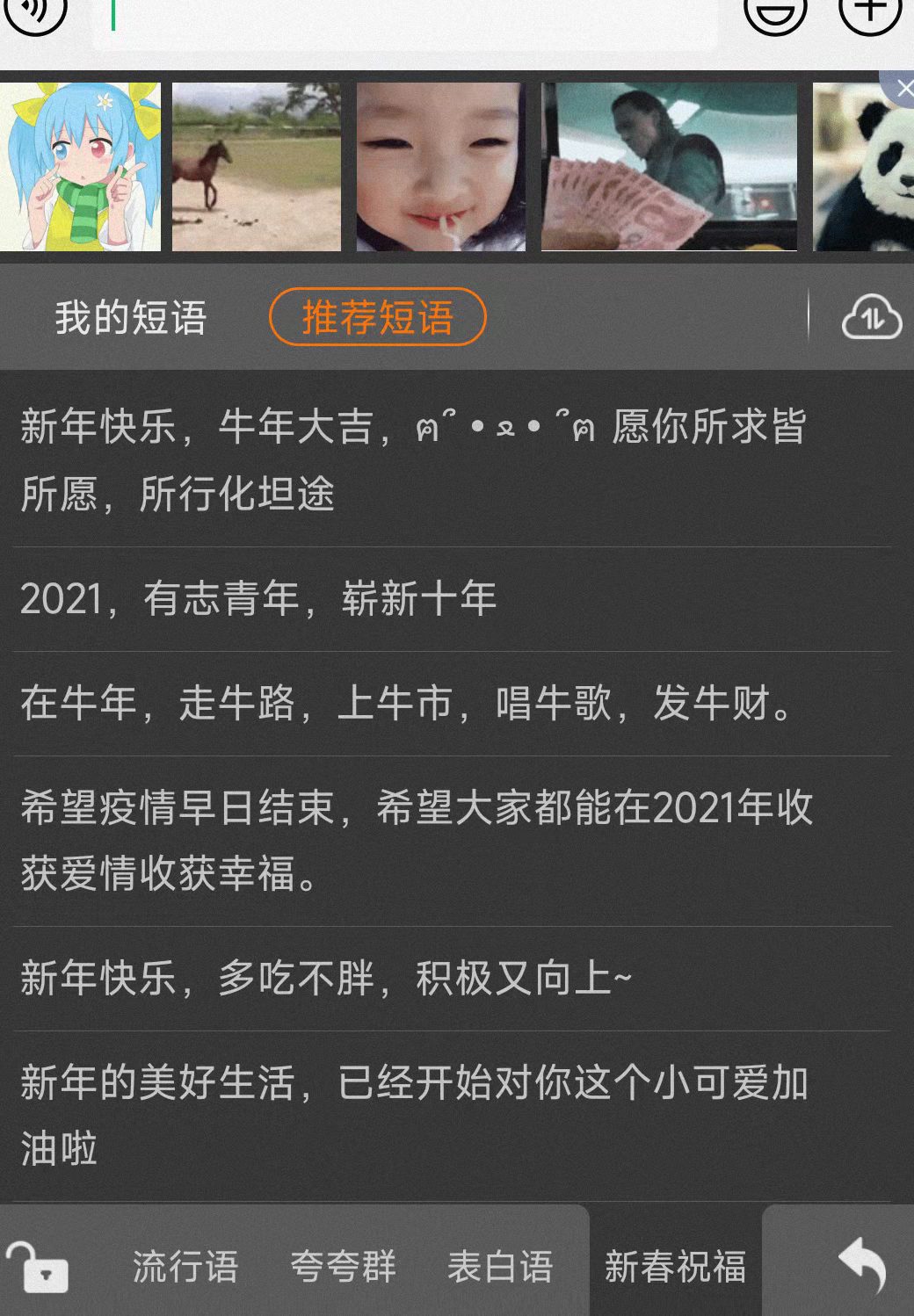Select the smiling child GIF

coord(441,167)
